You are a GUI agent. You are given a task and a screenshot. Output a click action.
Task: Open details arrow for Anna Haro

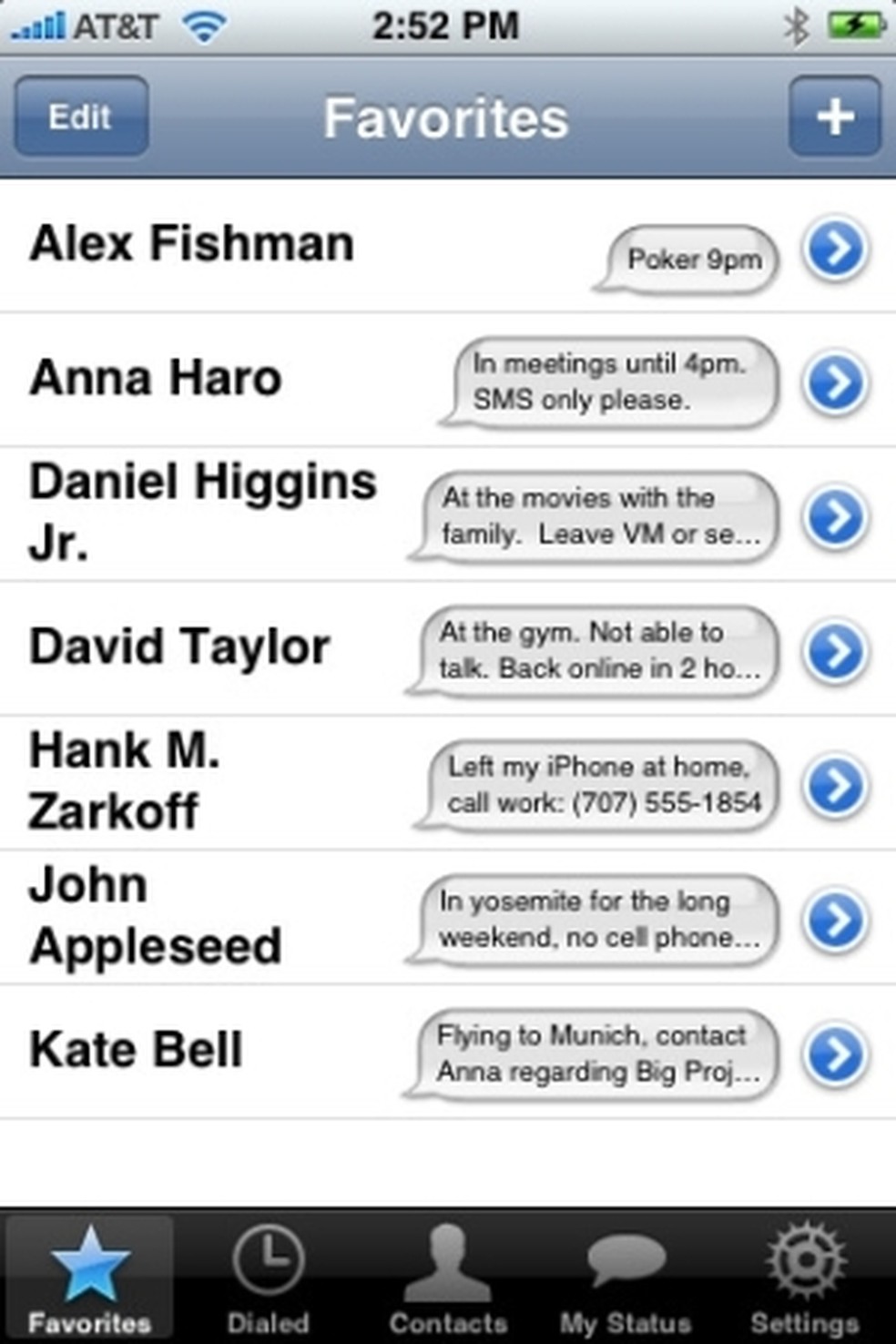point(835,382)
